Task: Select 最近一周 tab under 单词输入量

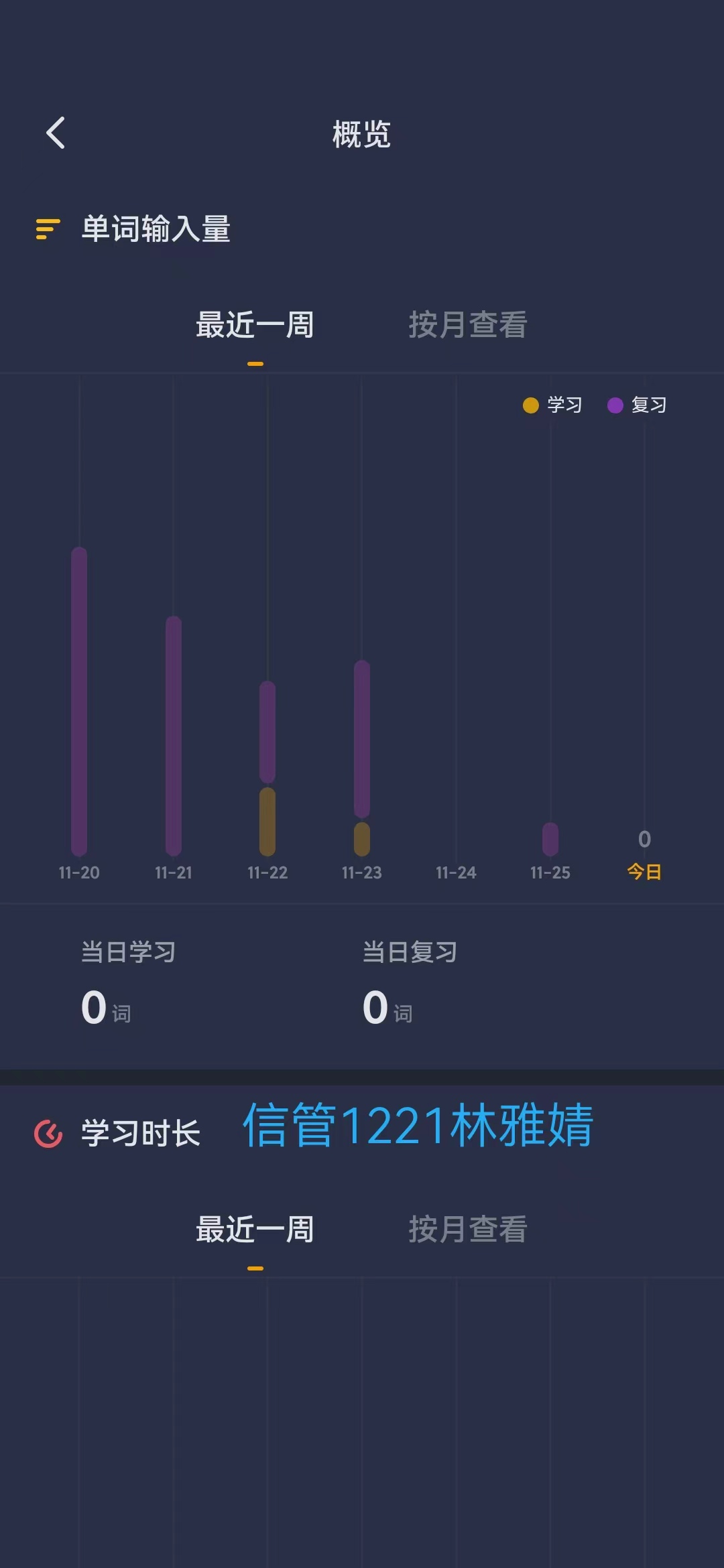Action: [x=255, y=325]
